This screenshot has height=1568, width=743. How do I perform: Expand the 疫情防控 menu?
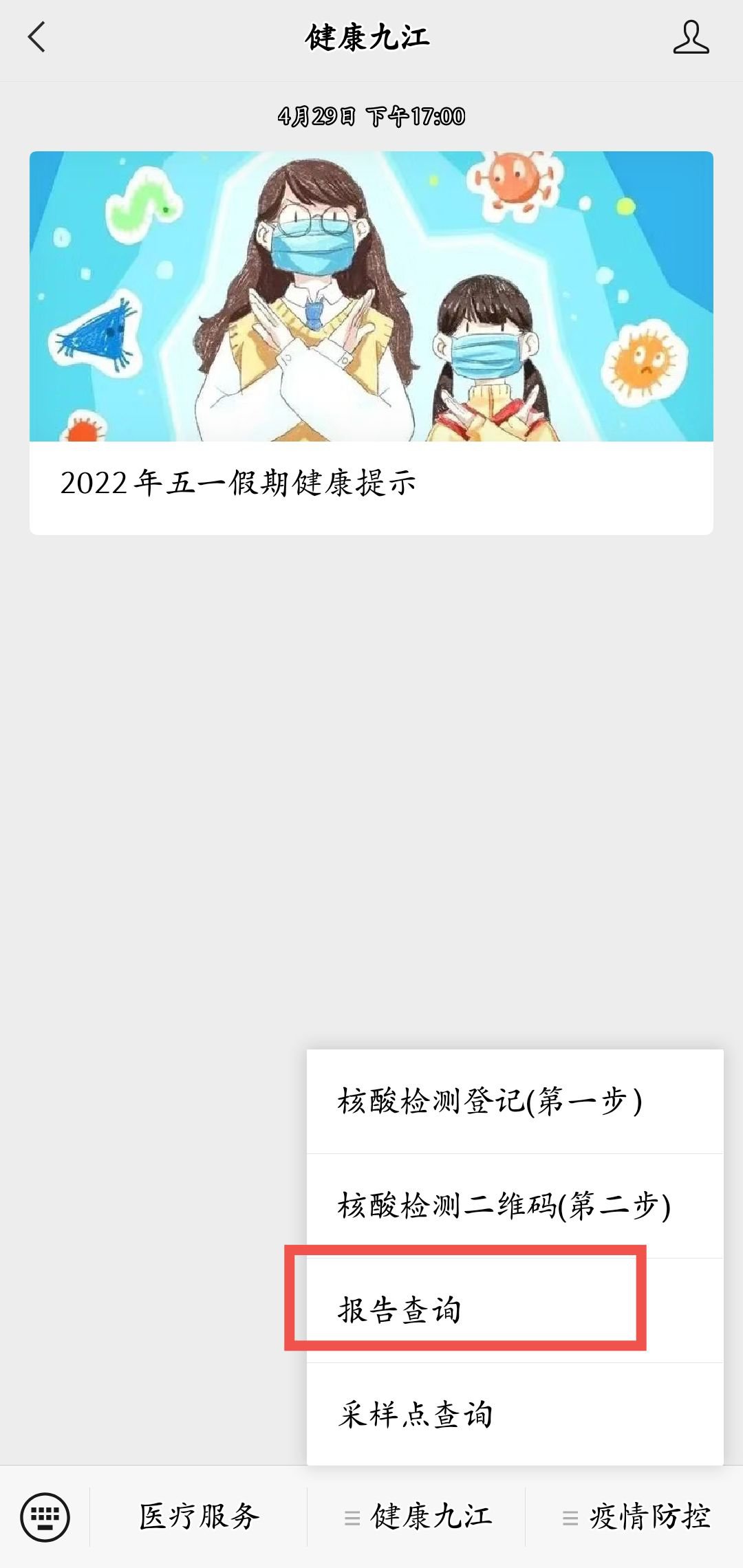click(x=636, y=1517)
